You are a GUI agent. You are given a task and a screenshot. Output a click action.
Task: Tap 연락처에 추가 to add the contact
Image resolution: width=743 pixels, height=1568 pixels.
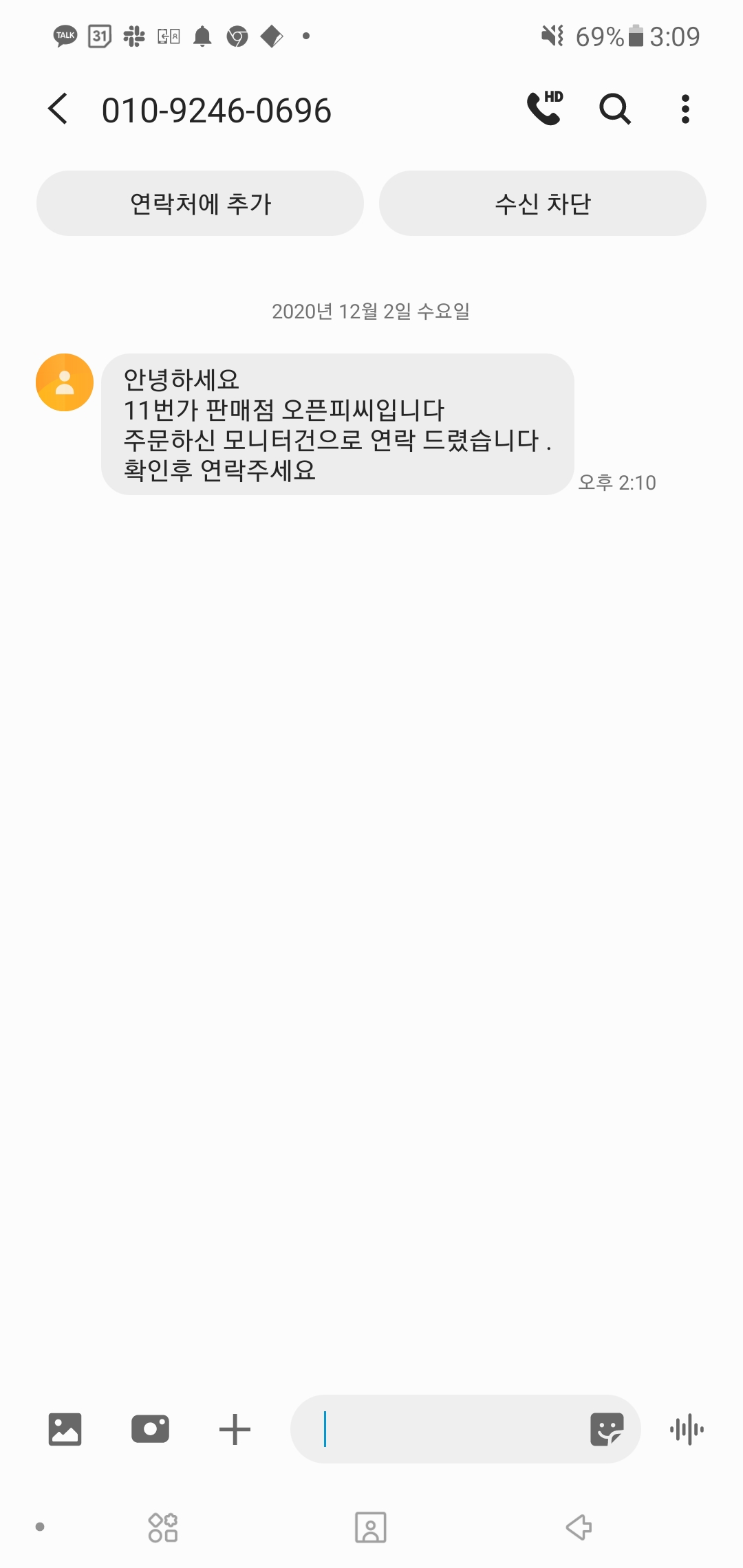[x=200, y=204]
